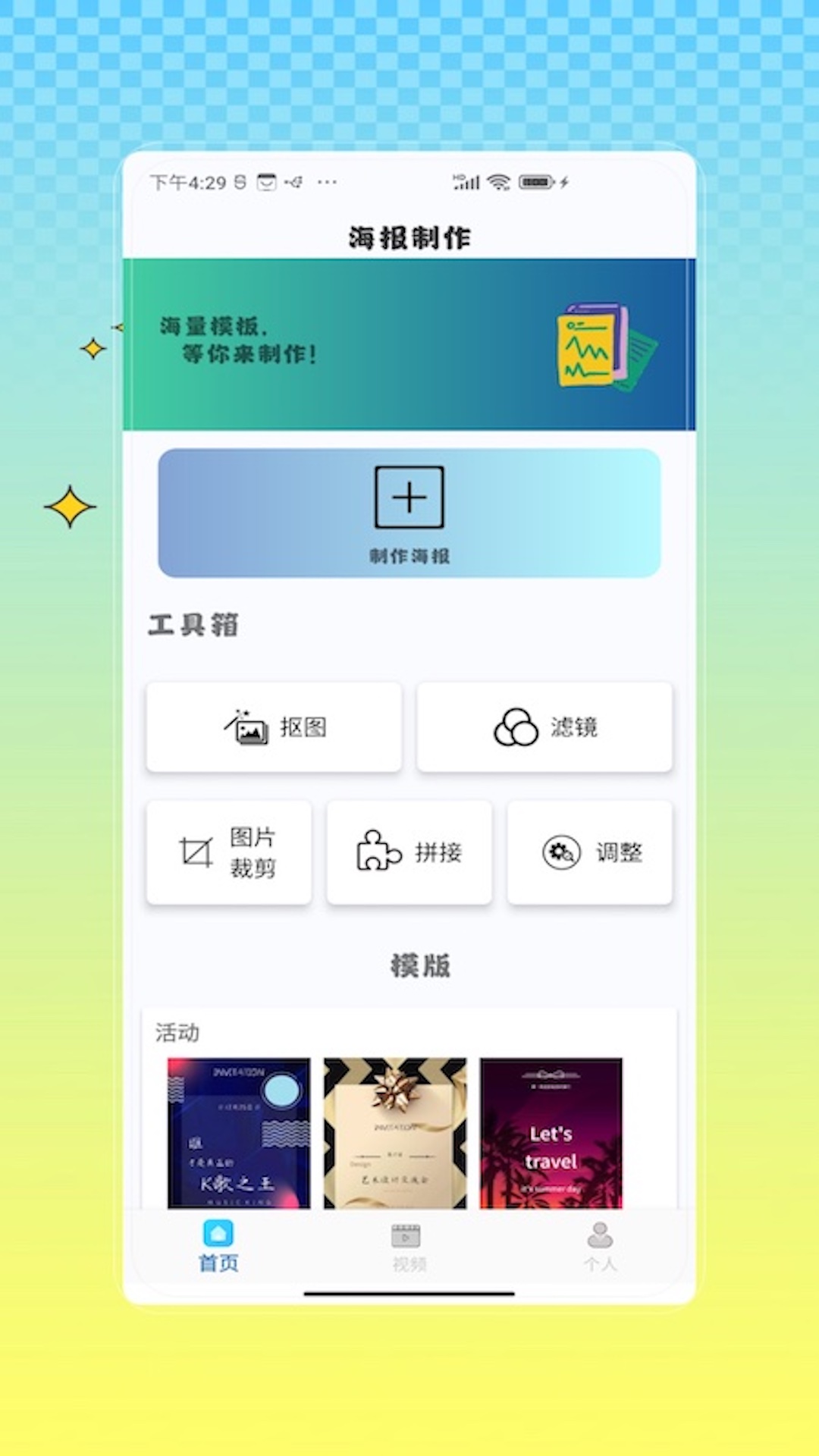Image resolution: width=819 pixels, height=1456 pixels.
Task: Open the K歌之王 template thumbnail
Action: point(238,1134)
